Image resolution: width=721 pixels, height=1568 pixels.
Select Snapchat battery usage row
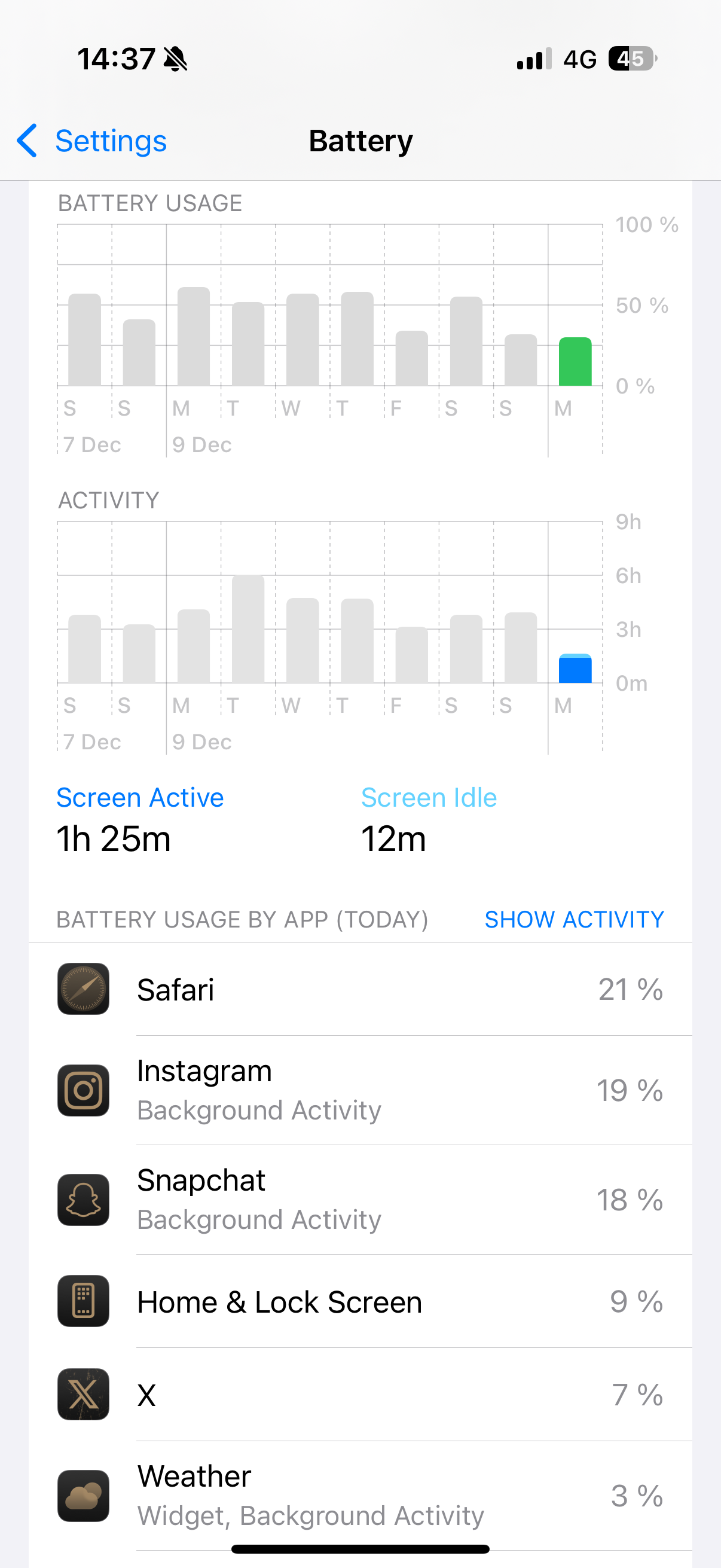pos(360,1200)
